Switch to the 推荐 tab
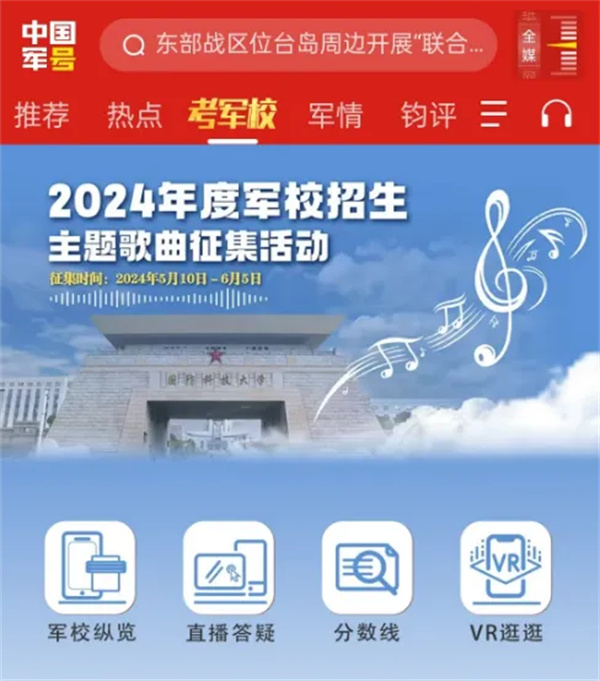 tap(42, 115)
